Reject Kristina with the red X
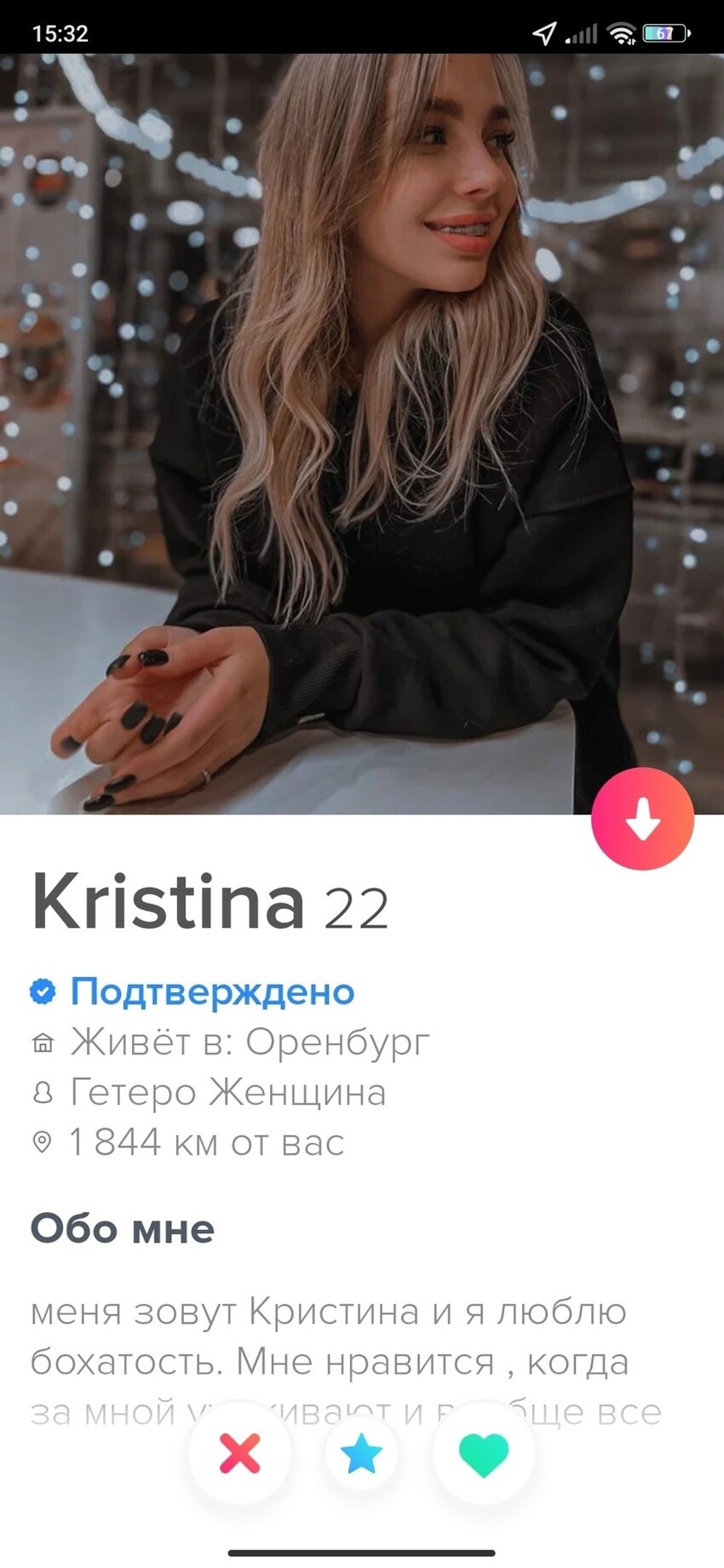Screen dimensions: 724x1568 coord(240,1454)
